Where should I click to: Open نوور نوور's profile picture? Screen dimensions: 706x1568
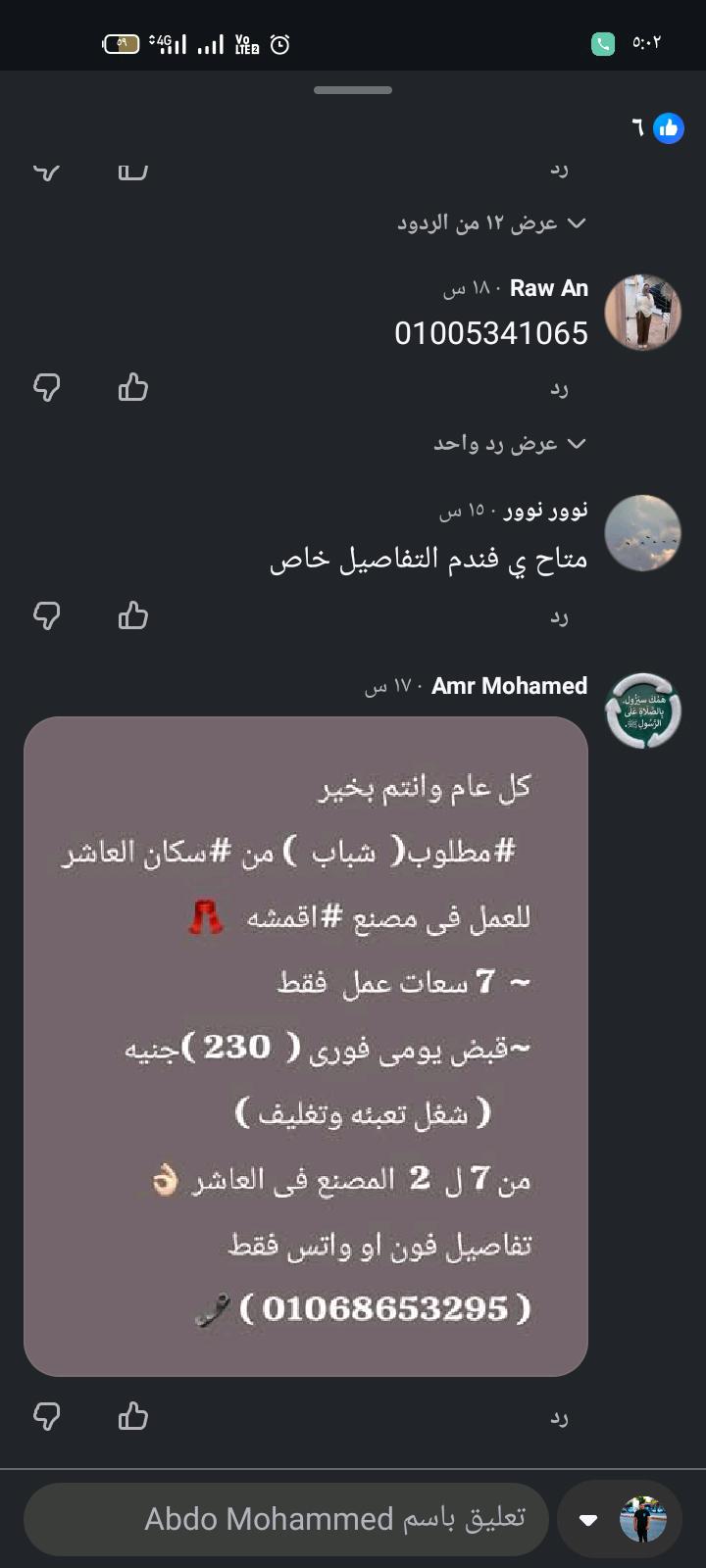642,533
